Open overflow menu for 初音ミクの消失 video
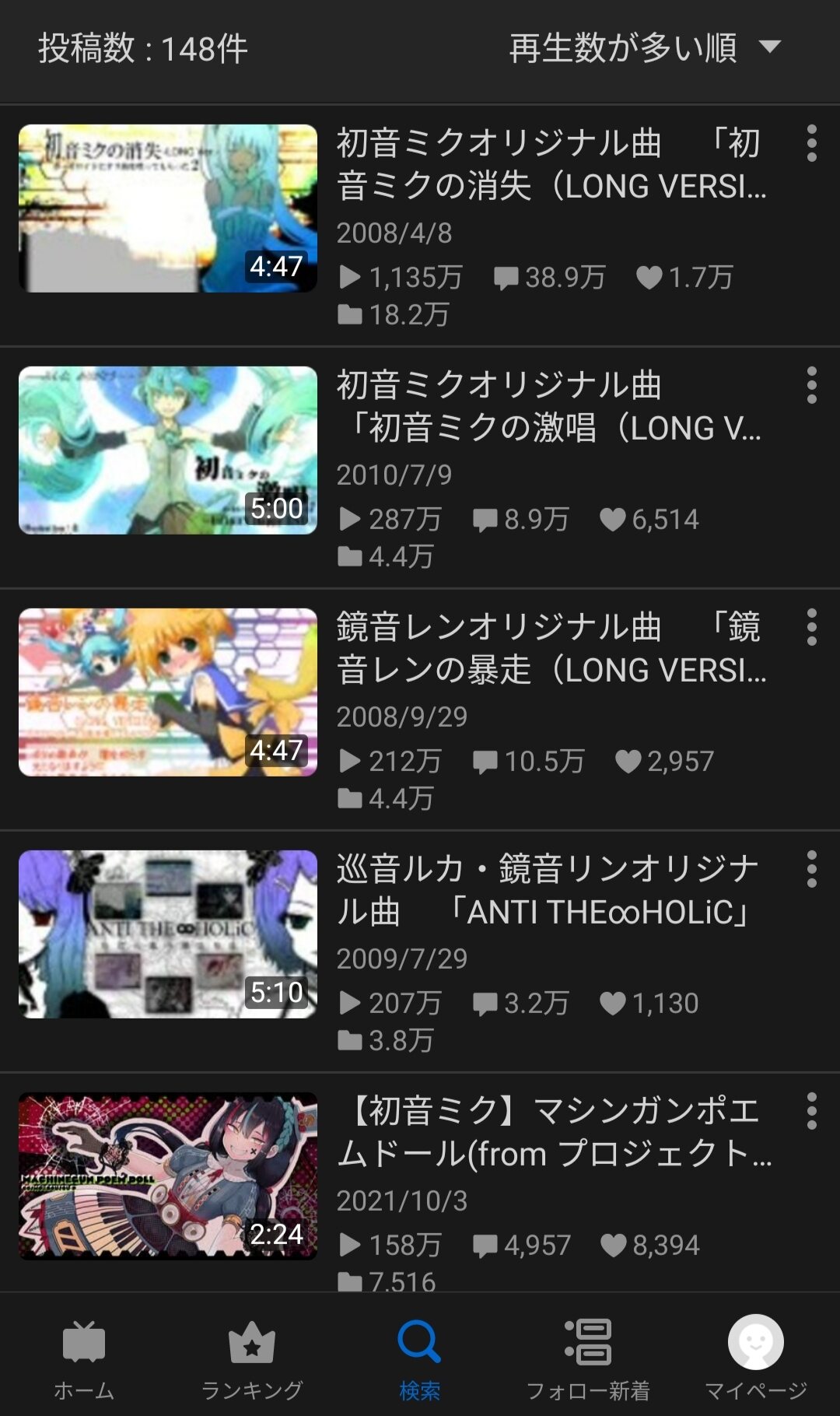The image size is (840, 1416). 811,144
